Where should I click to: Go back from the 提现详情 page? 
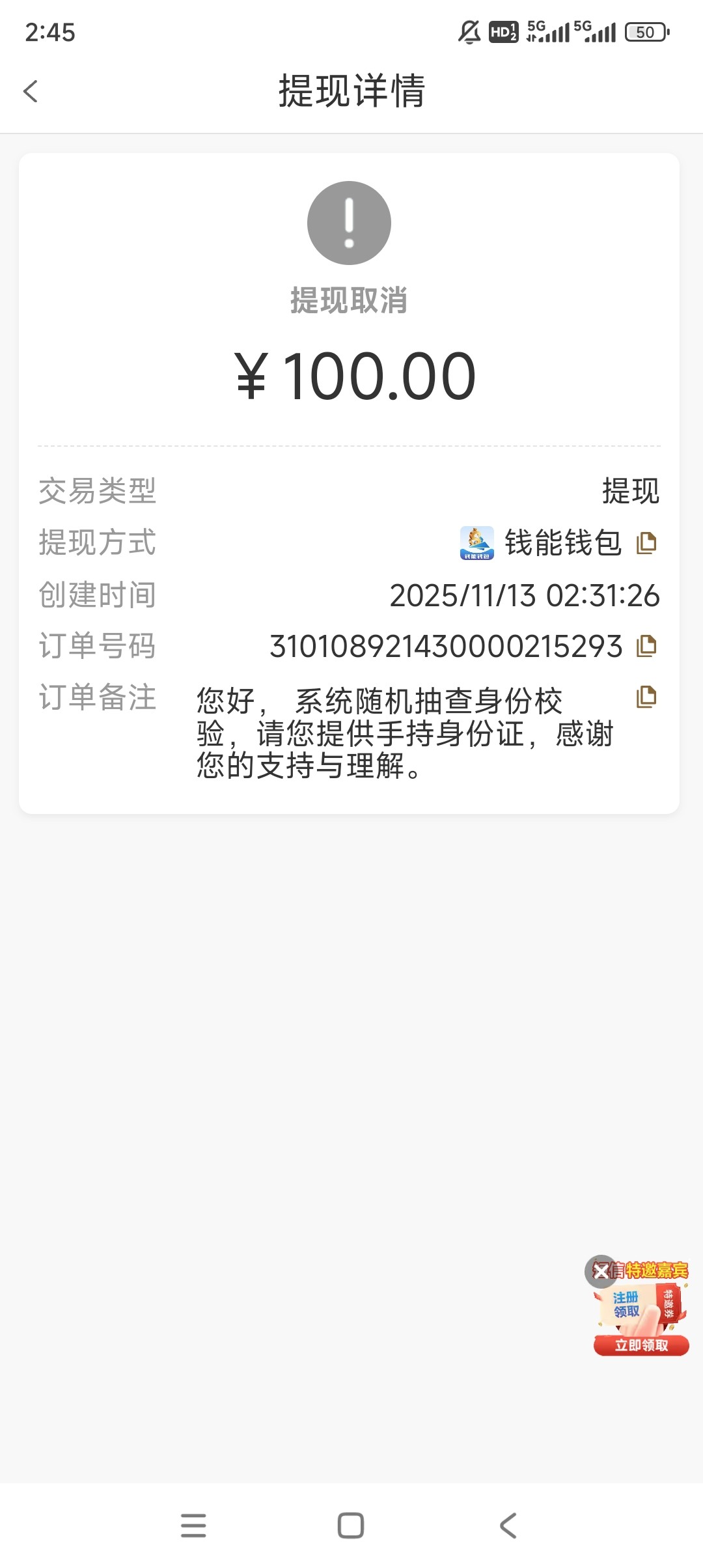point(31,91)
